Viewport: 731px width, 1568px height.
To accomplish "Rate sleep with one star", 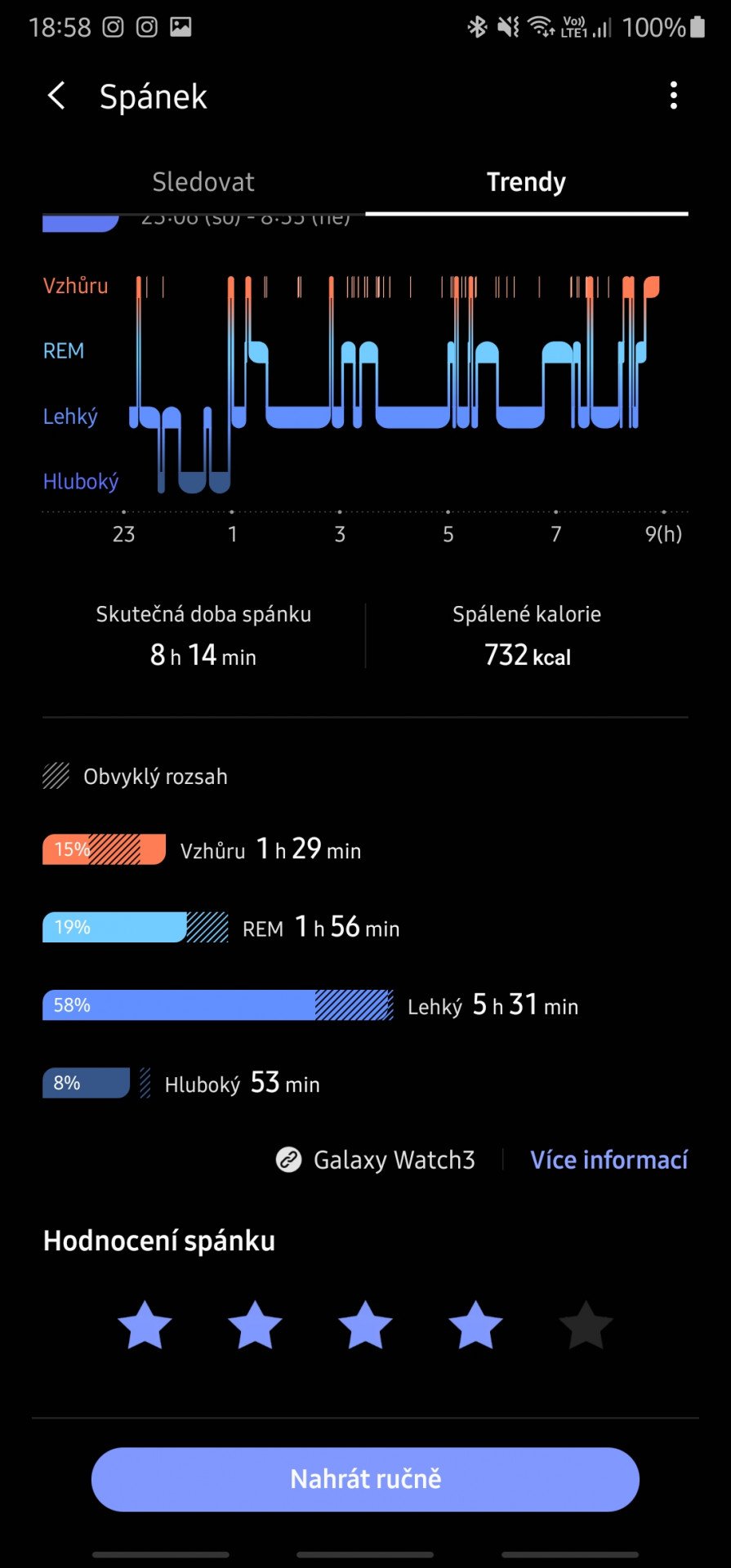I will 145,1325.
